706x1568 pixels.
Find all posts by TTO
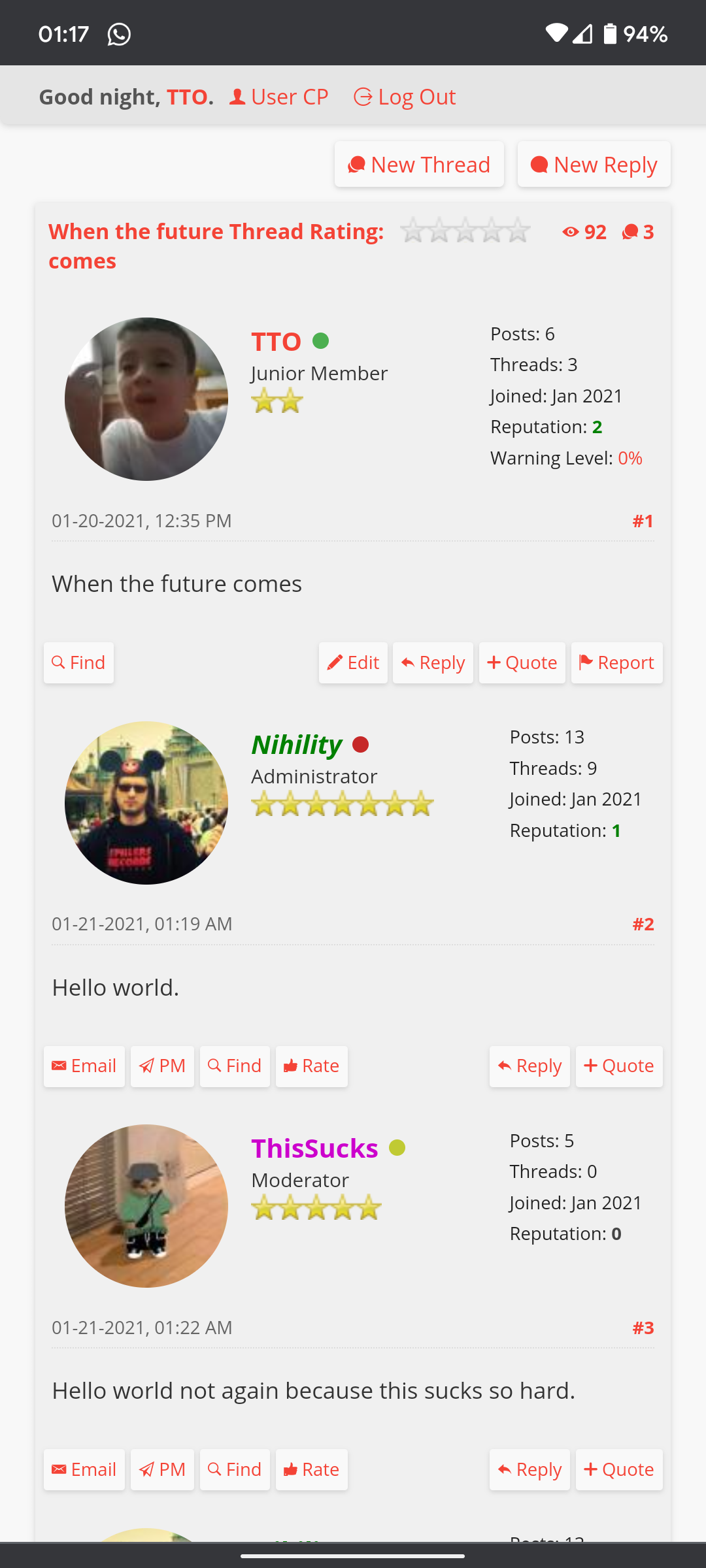tap(78, 662)
